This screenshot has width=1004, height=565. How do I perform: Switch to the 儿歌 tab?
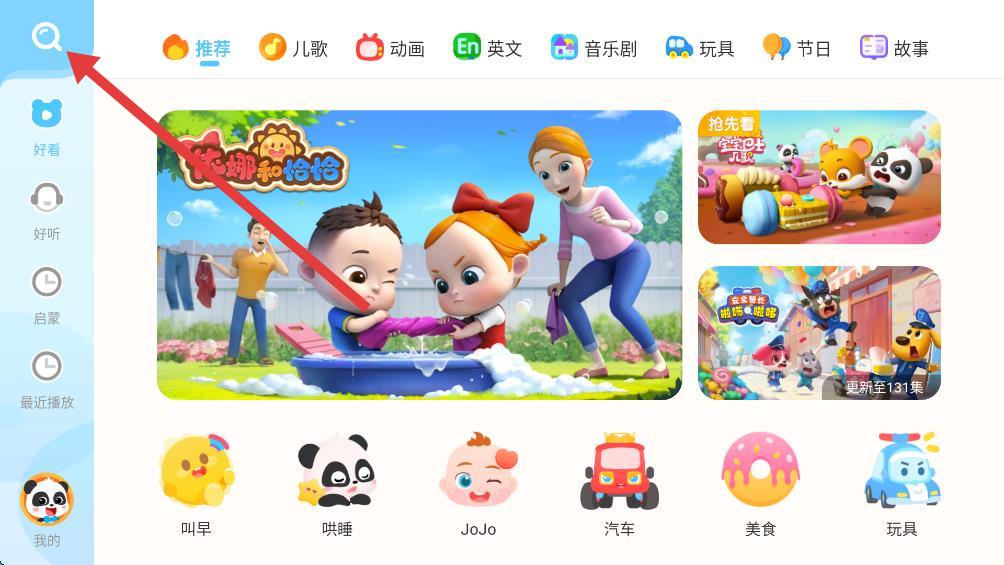(x=293, y=47)
